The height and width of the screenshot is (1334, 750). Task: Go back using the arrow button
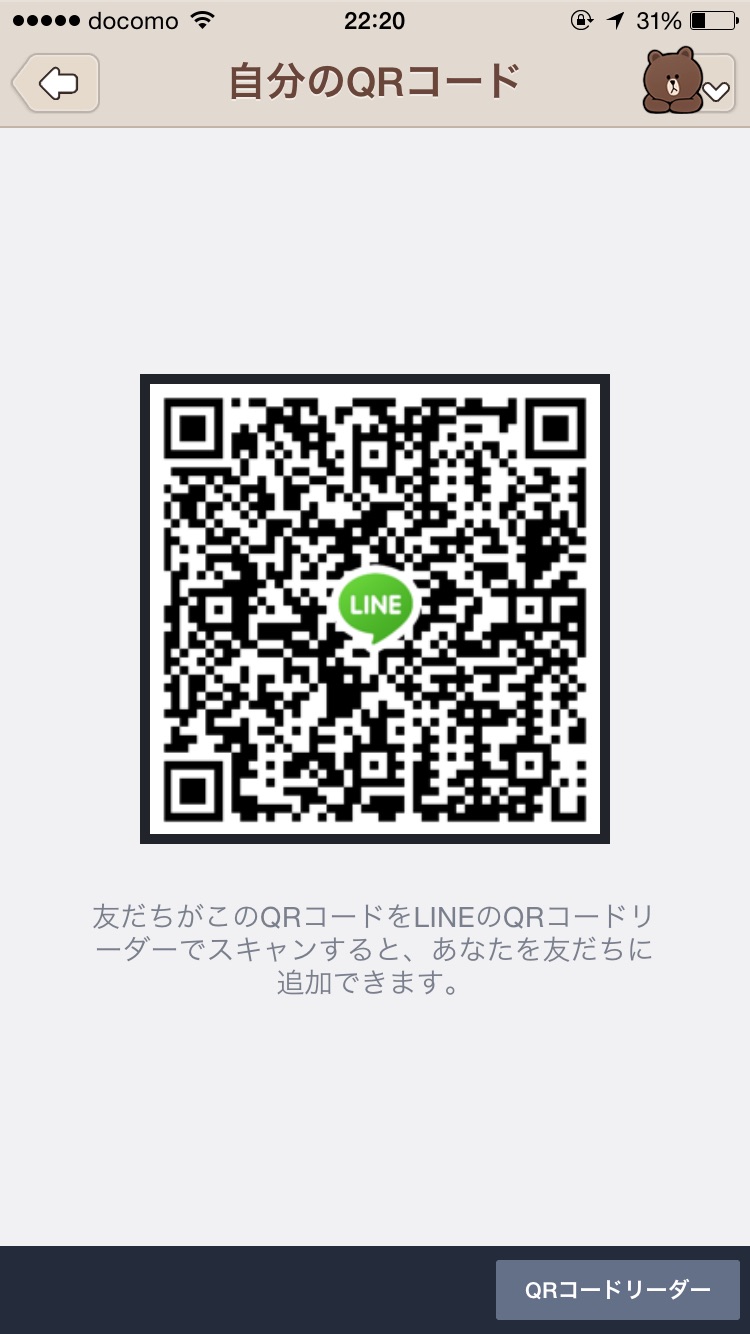pyautogui.click(x=56, y=83)
